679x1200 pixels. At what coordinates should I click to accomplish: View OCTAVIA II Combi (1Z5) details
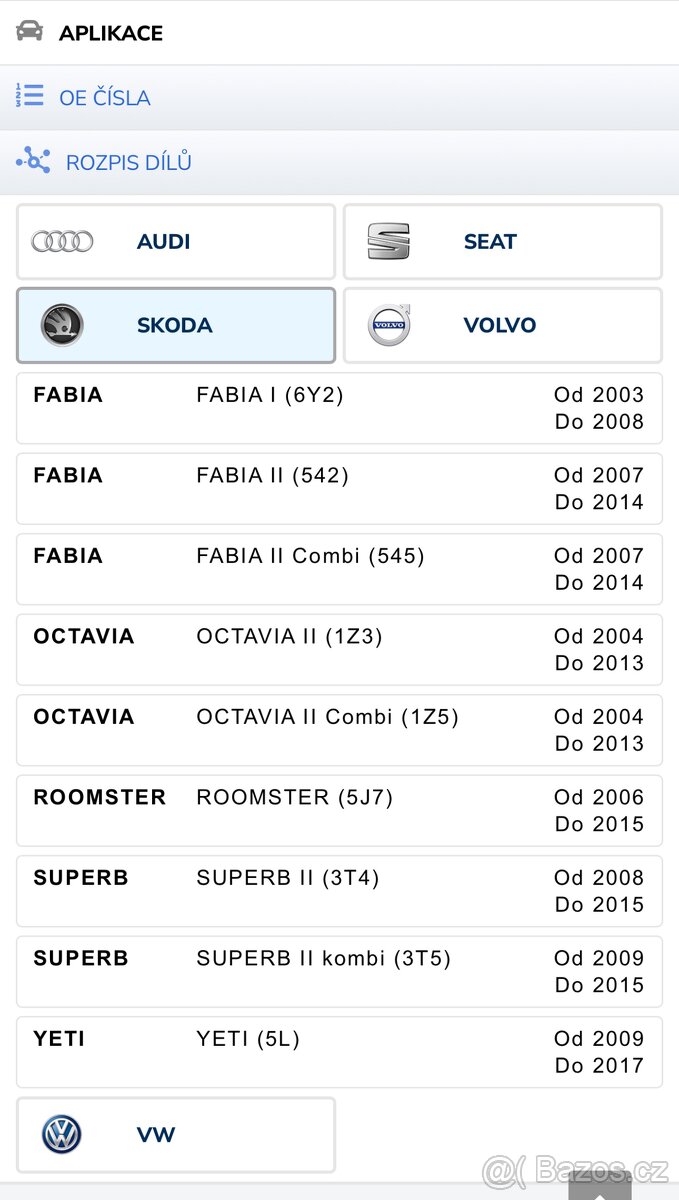339,730
